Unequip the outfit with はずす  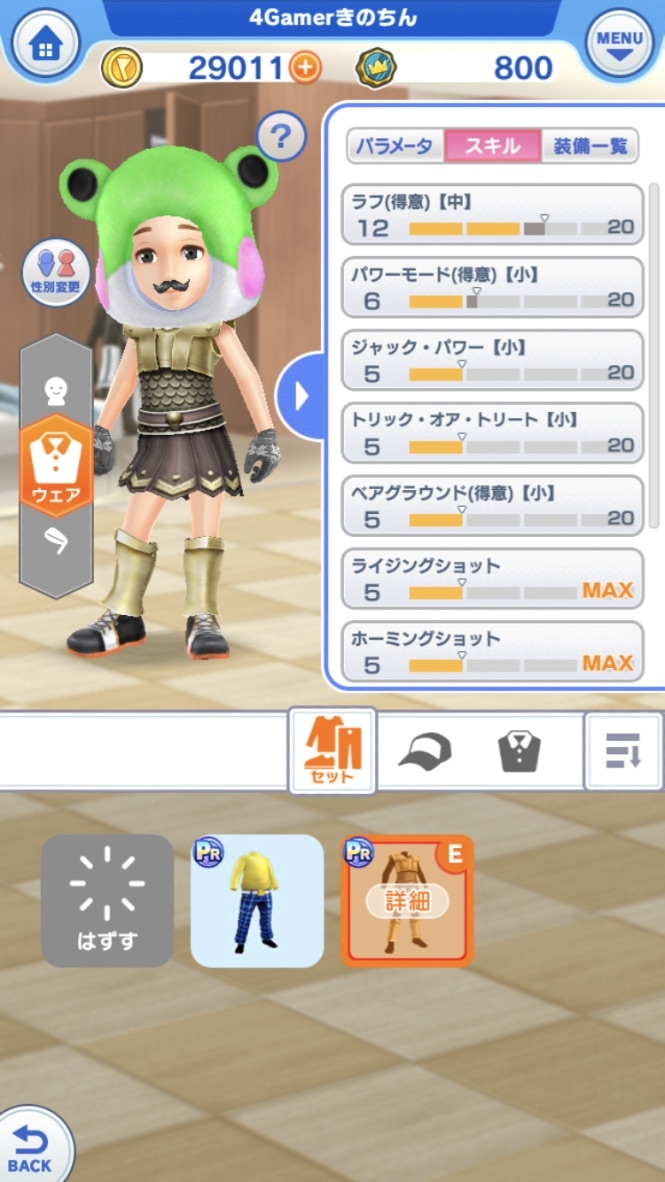click(107, 901)
